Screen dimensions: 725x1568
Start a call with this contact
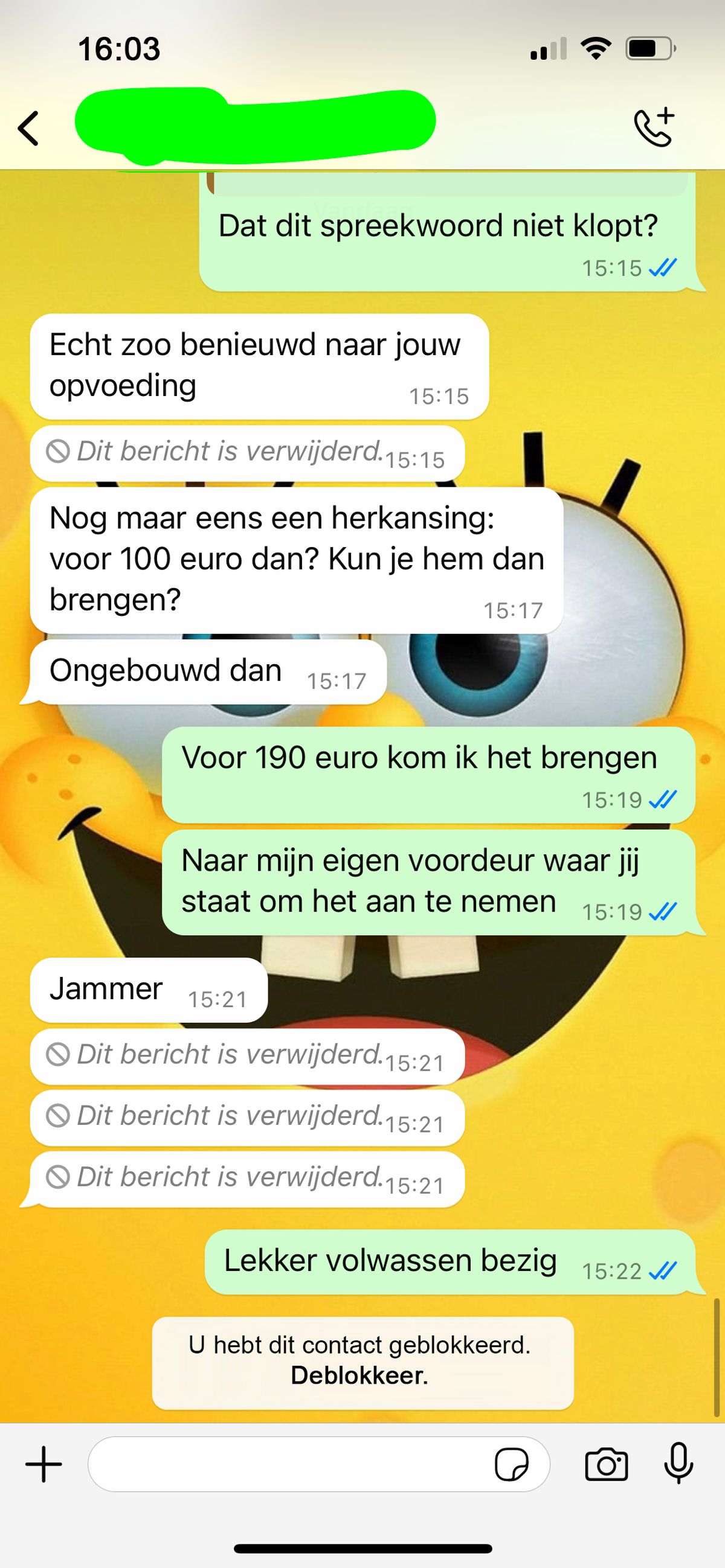tap(654, 128)
